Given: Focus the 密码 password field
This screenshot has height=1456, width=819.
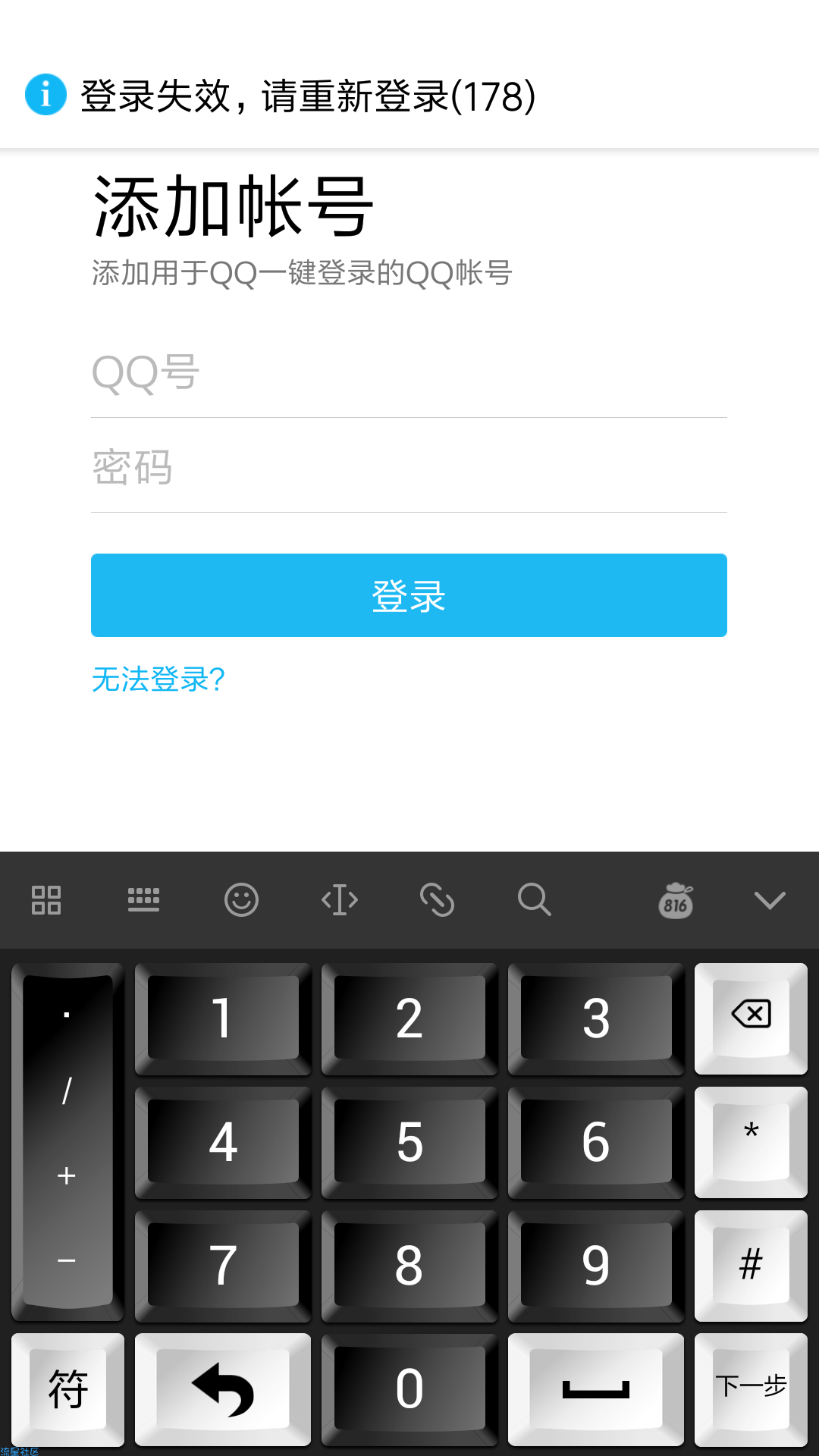Looking at the screenshot, I should tap(409, 467).
